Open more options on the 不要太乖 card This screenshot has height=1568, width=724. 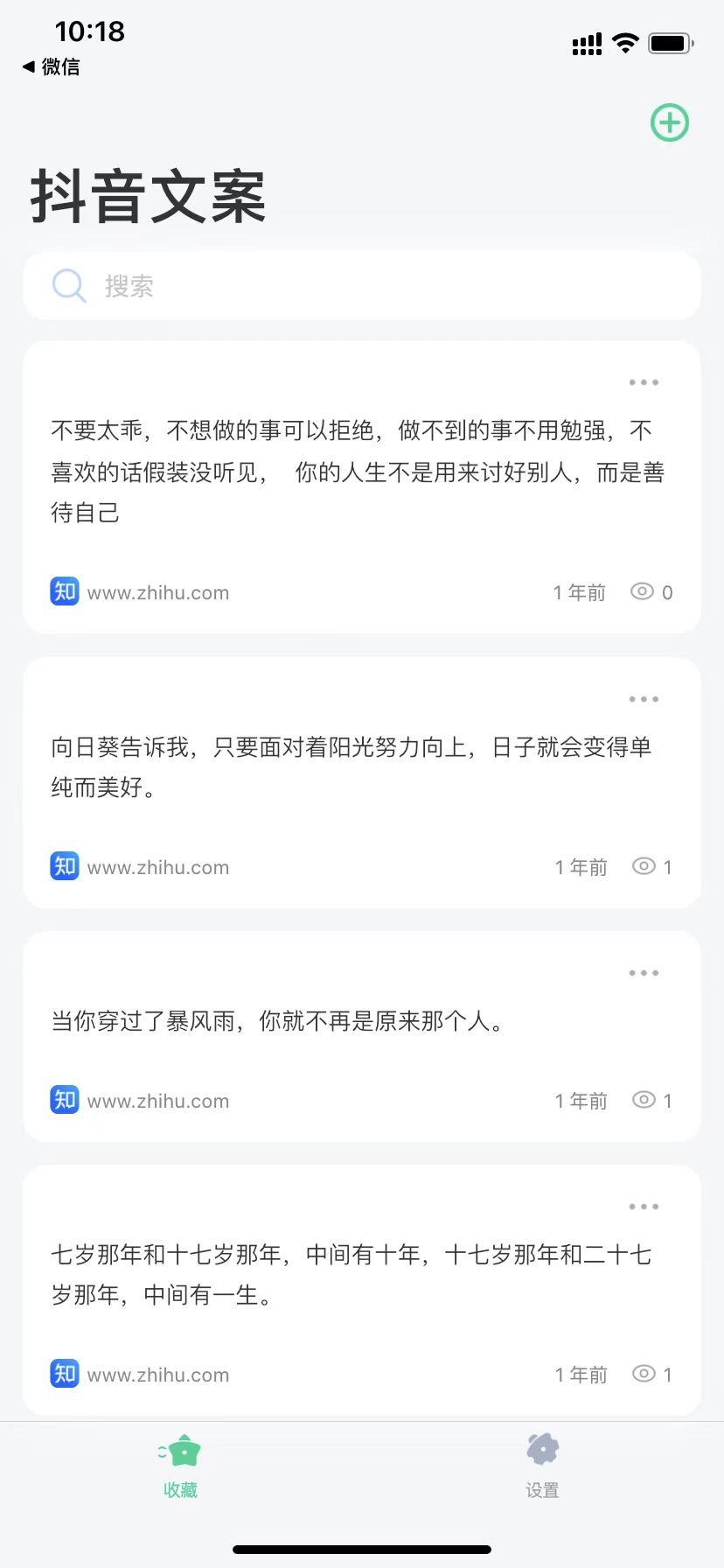[644, 382]
